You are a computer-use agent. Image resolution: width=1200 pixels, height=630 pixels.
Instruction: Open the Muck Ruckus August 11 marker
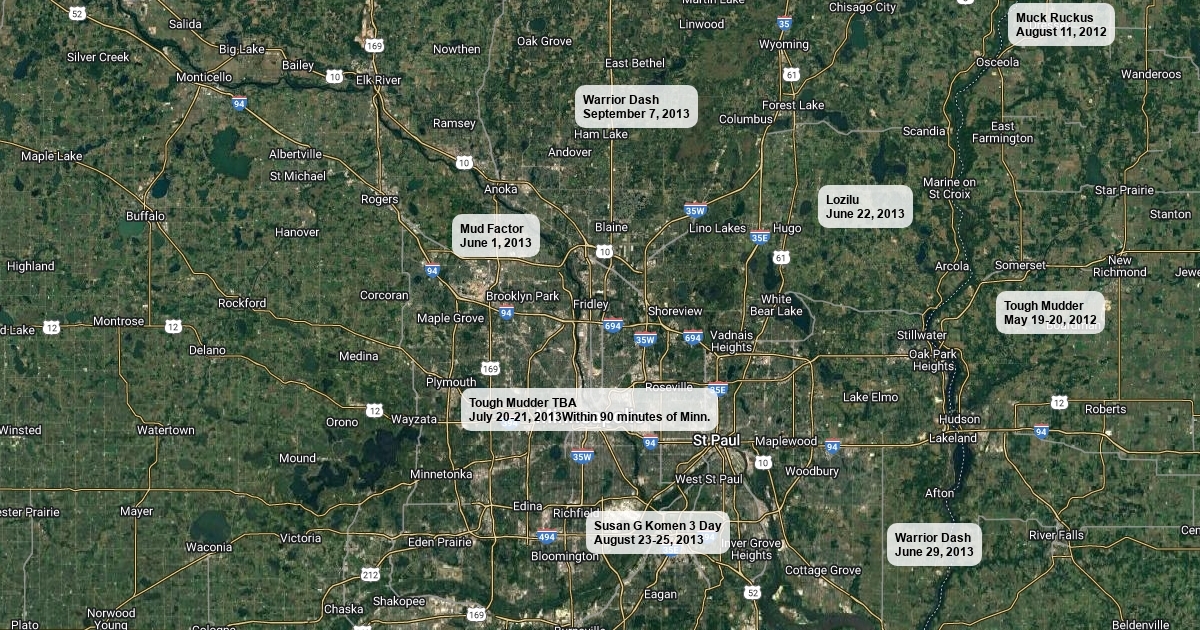pos(1061,24)
